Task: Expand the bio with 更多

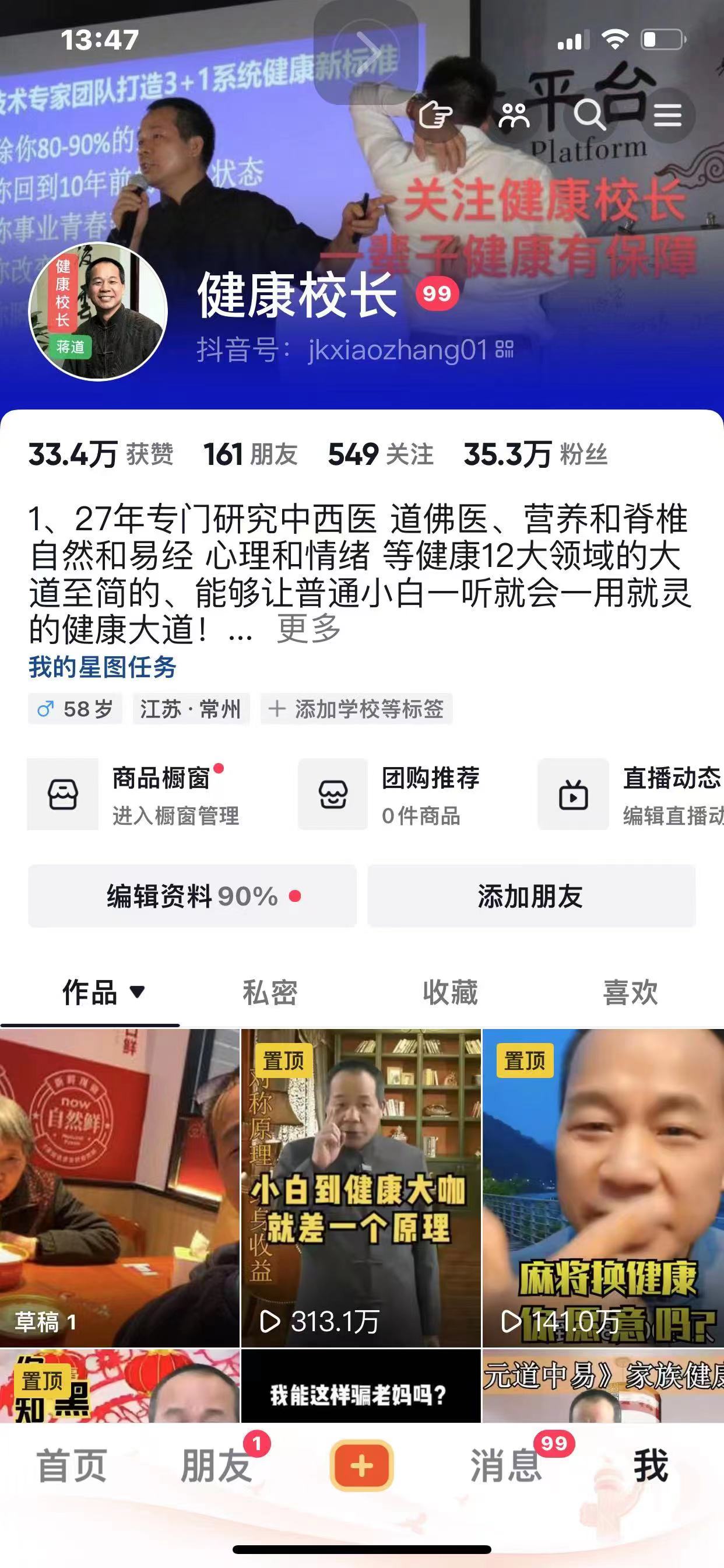Action: [x=308, y=629]
